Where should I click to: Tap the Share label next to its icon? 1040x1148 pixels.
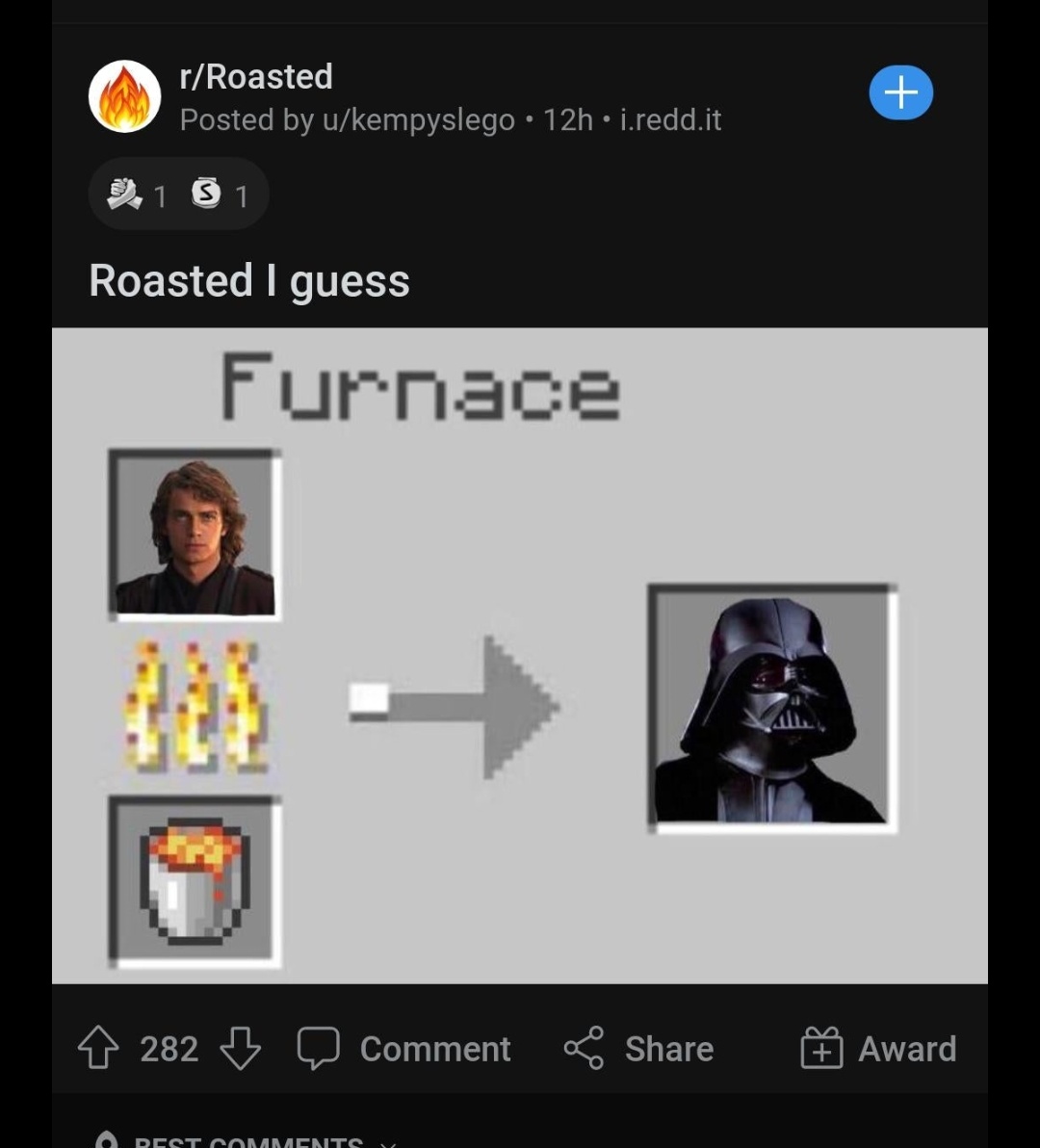[667, 1049]
